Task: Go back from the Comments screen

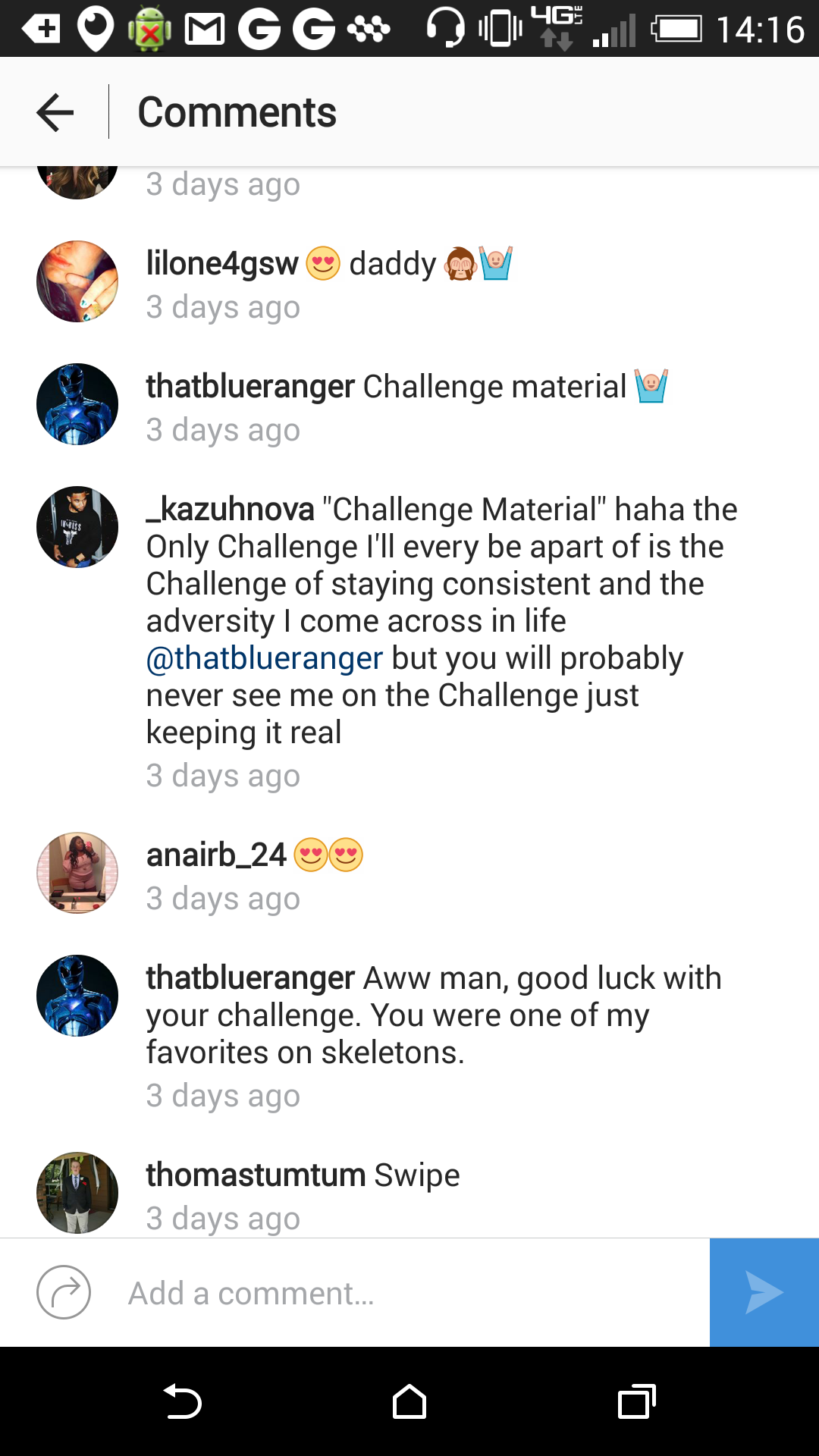Action: [55, 112]
